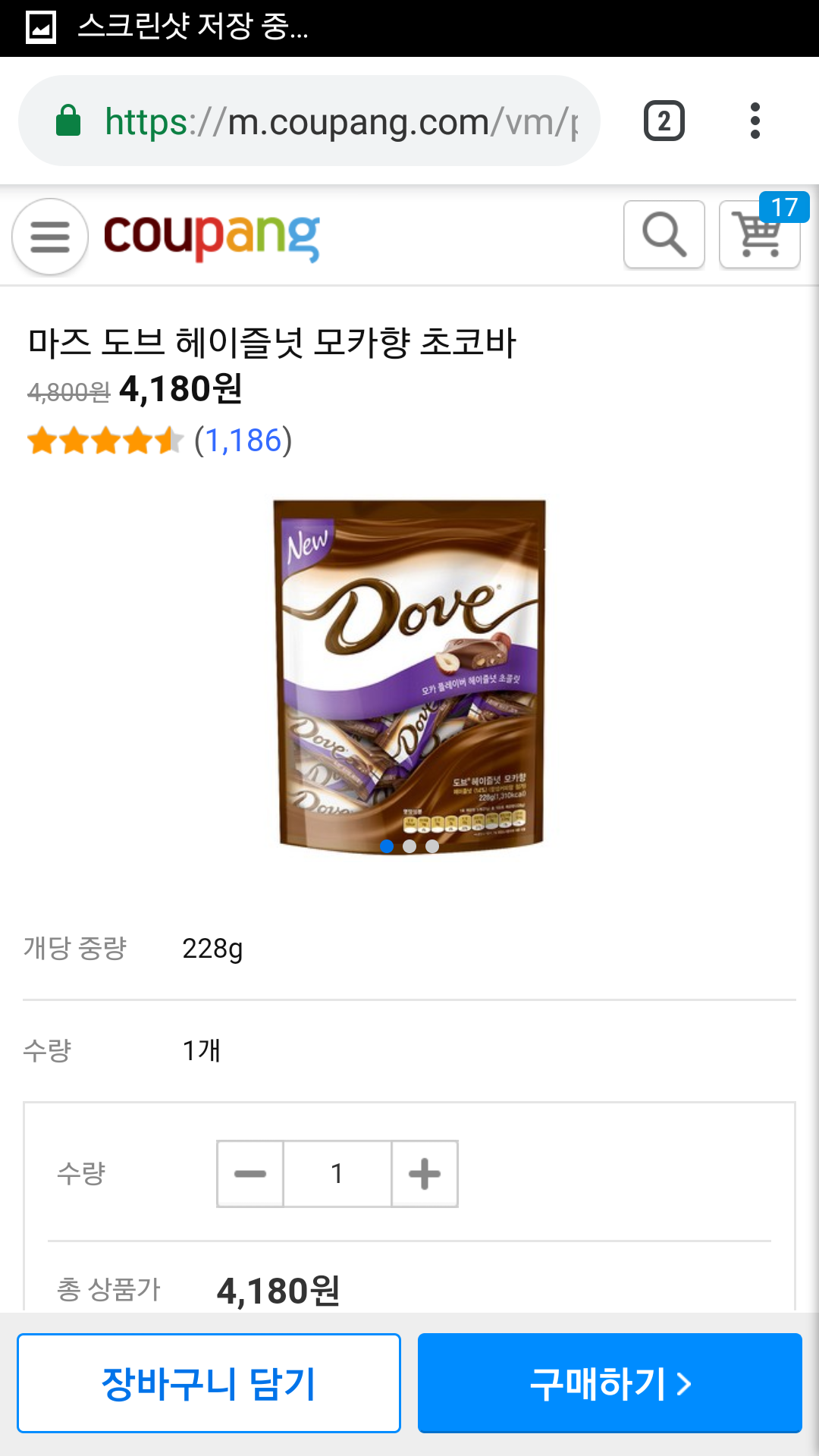View the 1,186 product reviews
The height and width of the screenshot is (1456, 819).
243,440
